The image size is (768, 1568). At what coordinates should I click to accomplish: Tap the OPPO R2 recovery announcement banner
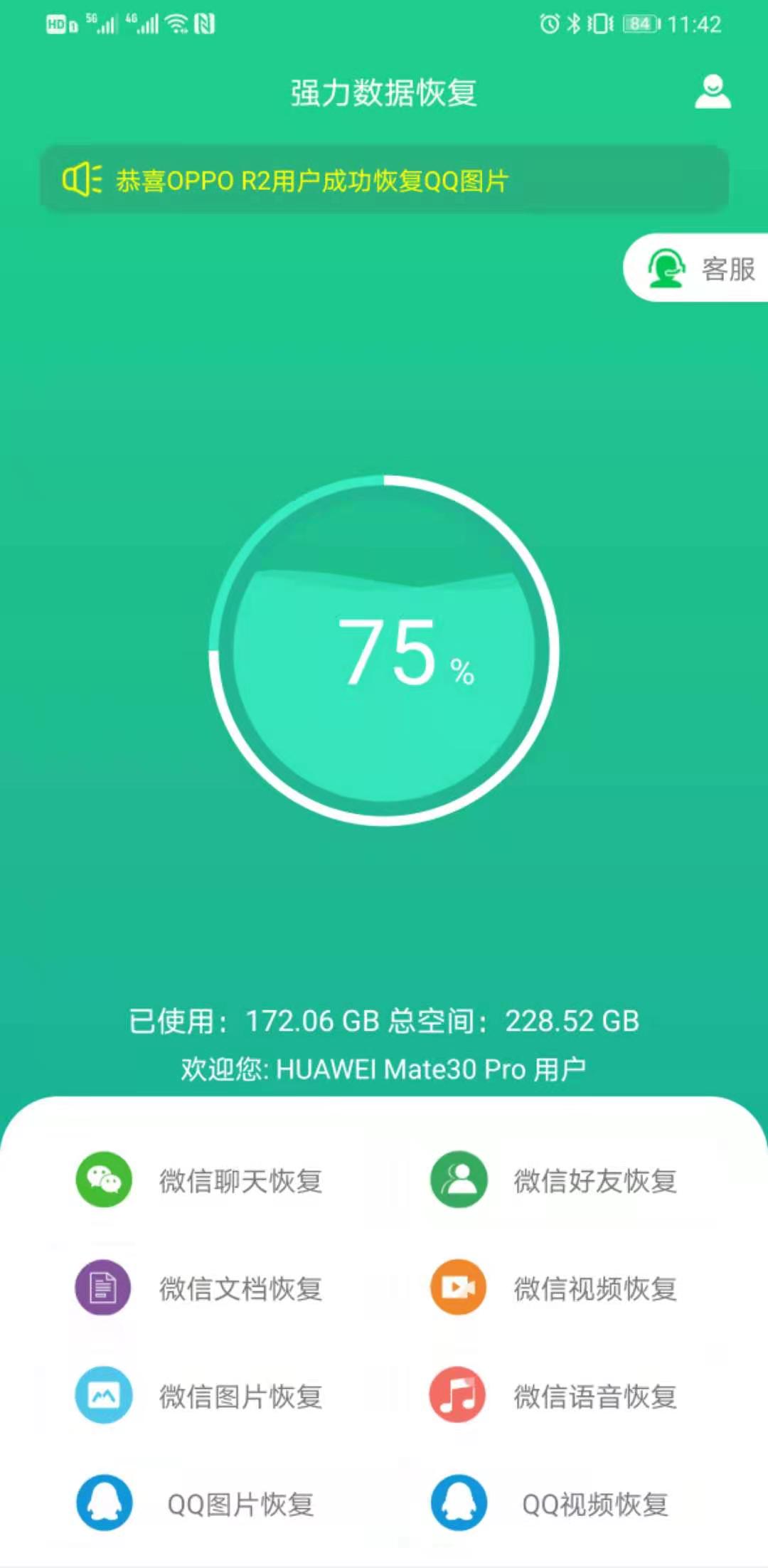pos(384,180)
